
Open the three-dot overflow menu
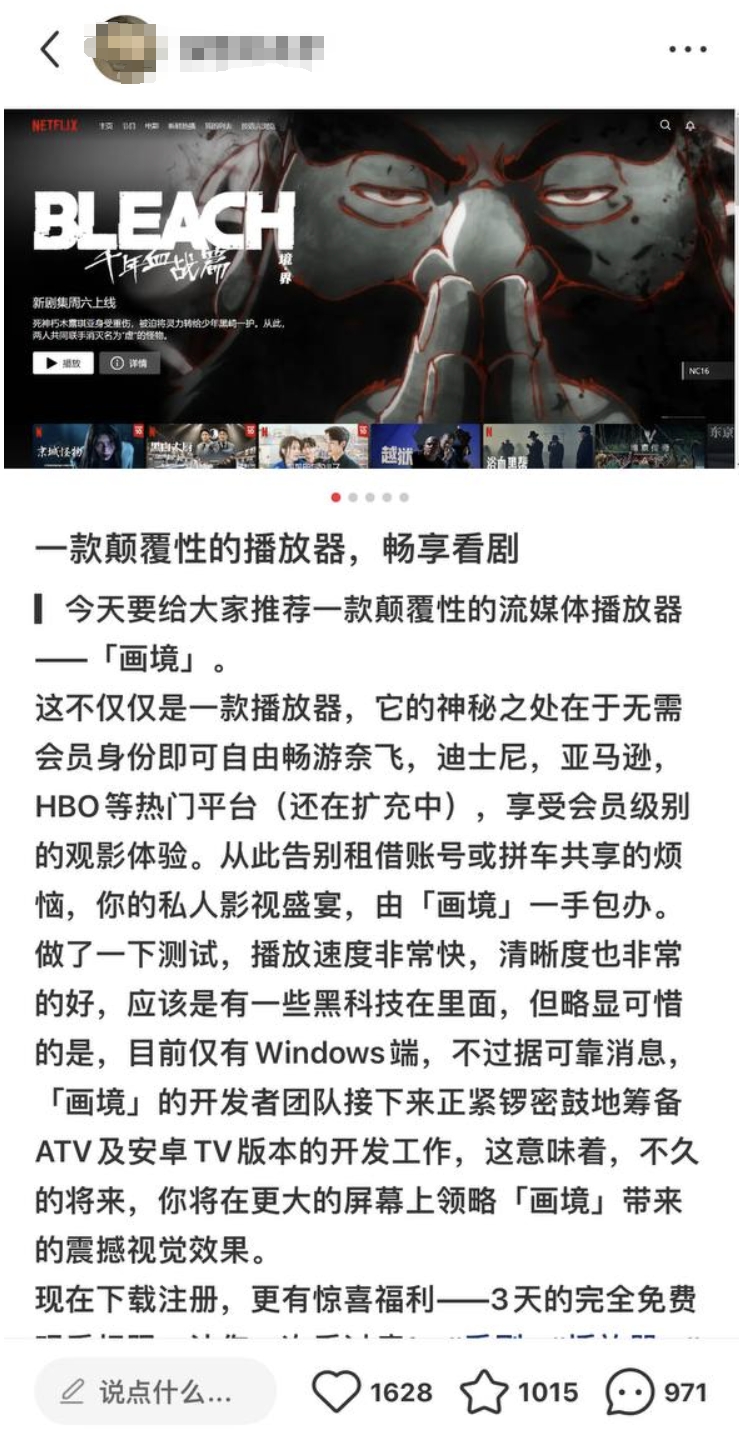(x=687, y=49)
